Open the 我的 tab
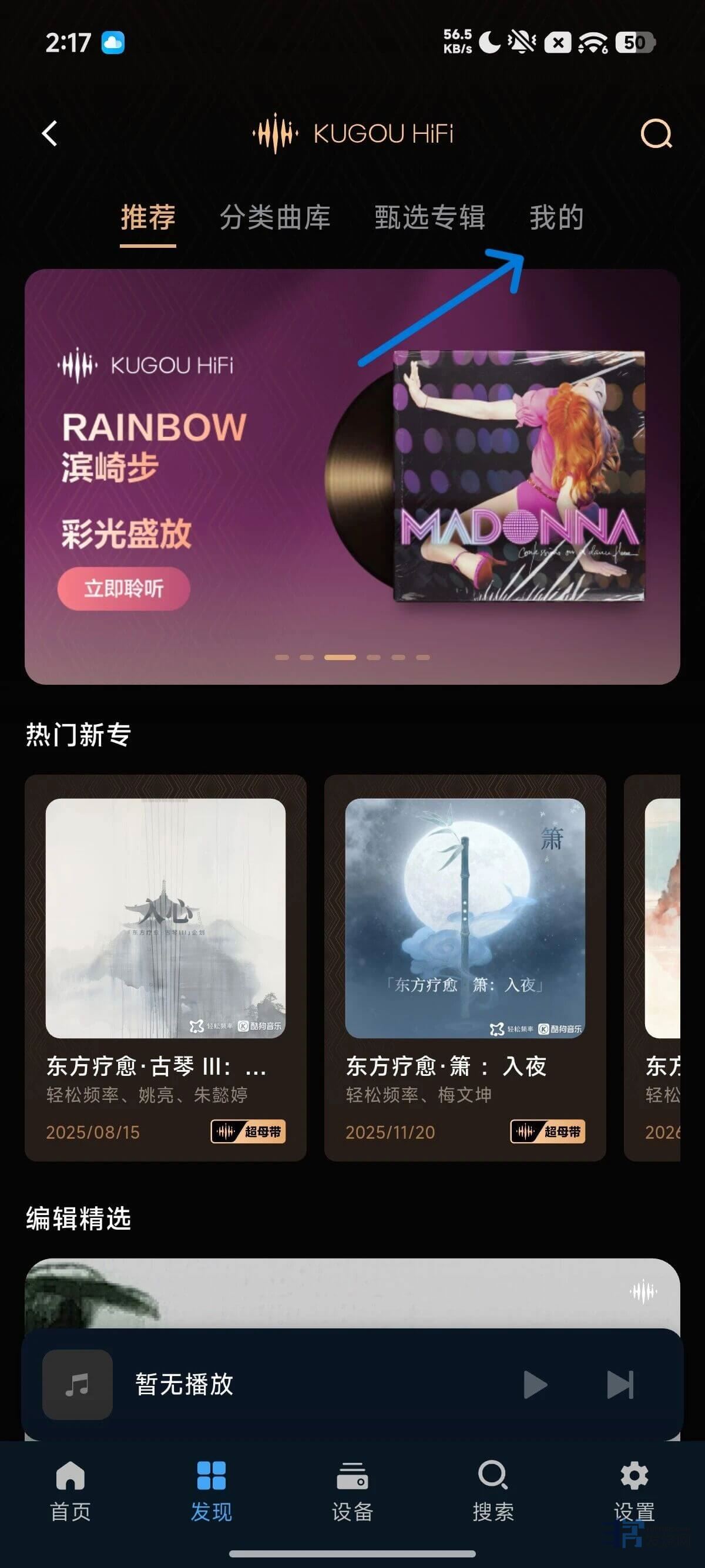 point(556,217)
